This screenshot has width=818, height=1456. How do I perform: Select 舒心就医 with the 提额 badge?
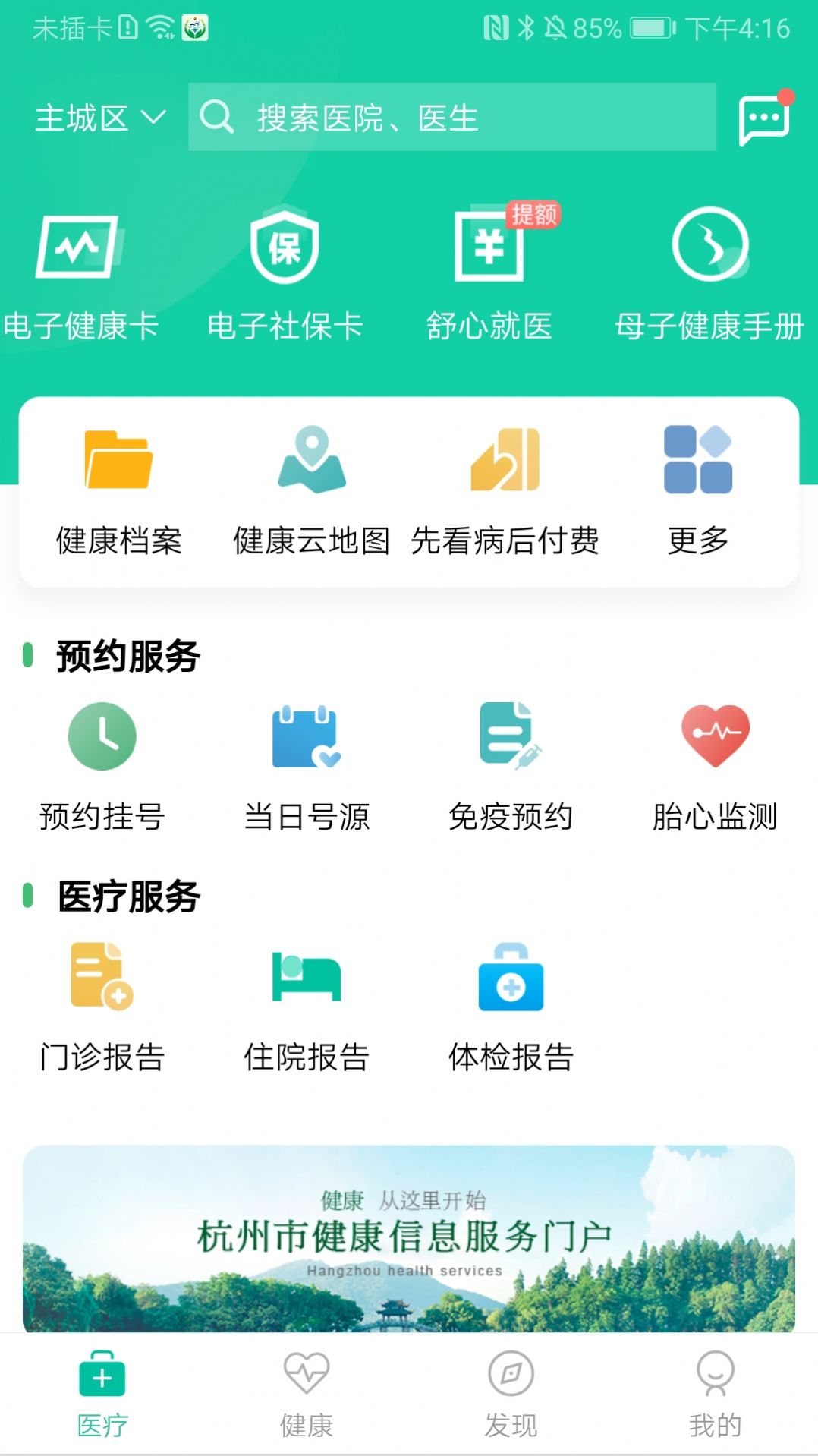[x=489, y=273]
